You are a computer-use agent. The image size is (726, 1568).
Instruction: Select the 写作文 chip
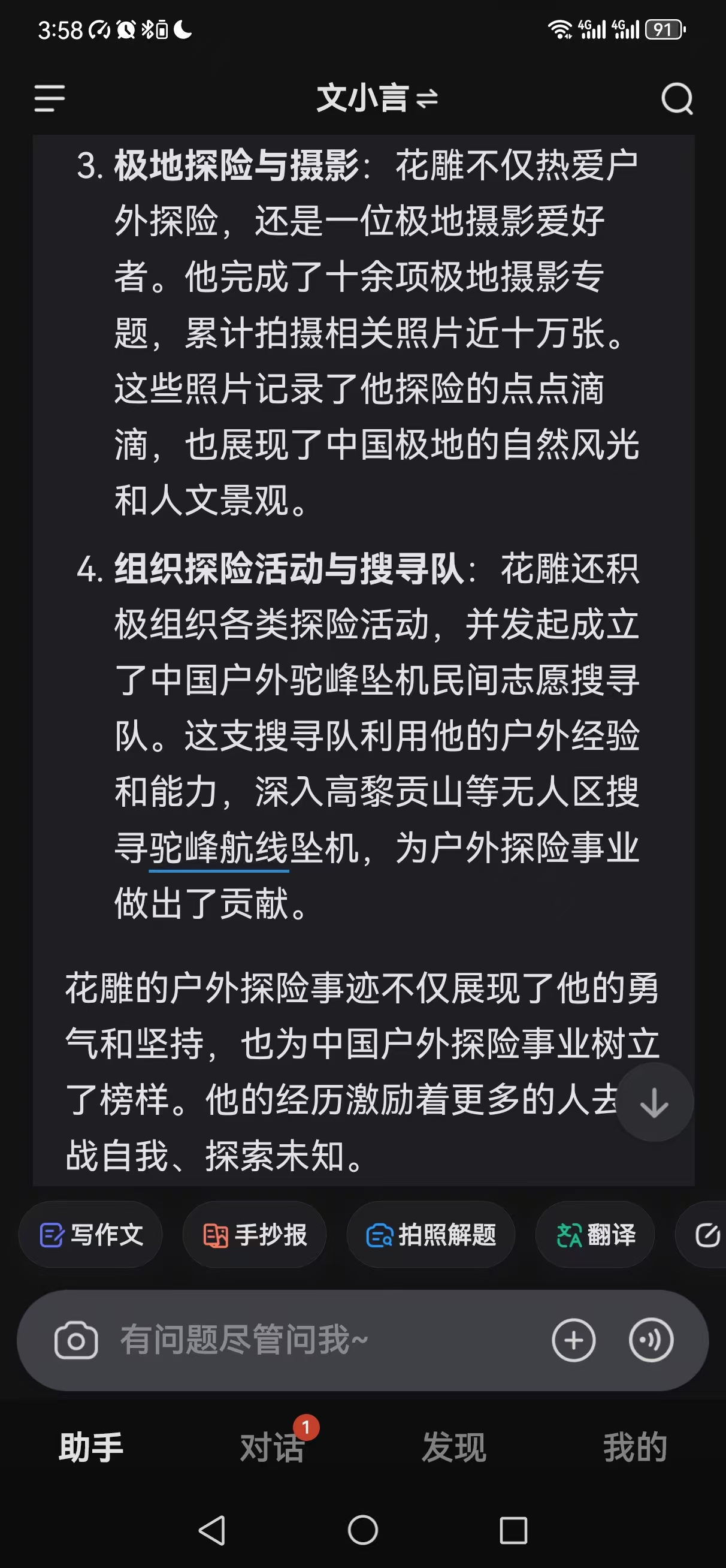(90, 1235)
